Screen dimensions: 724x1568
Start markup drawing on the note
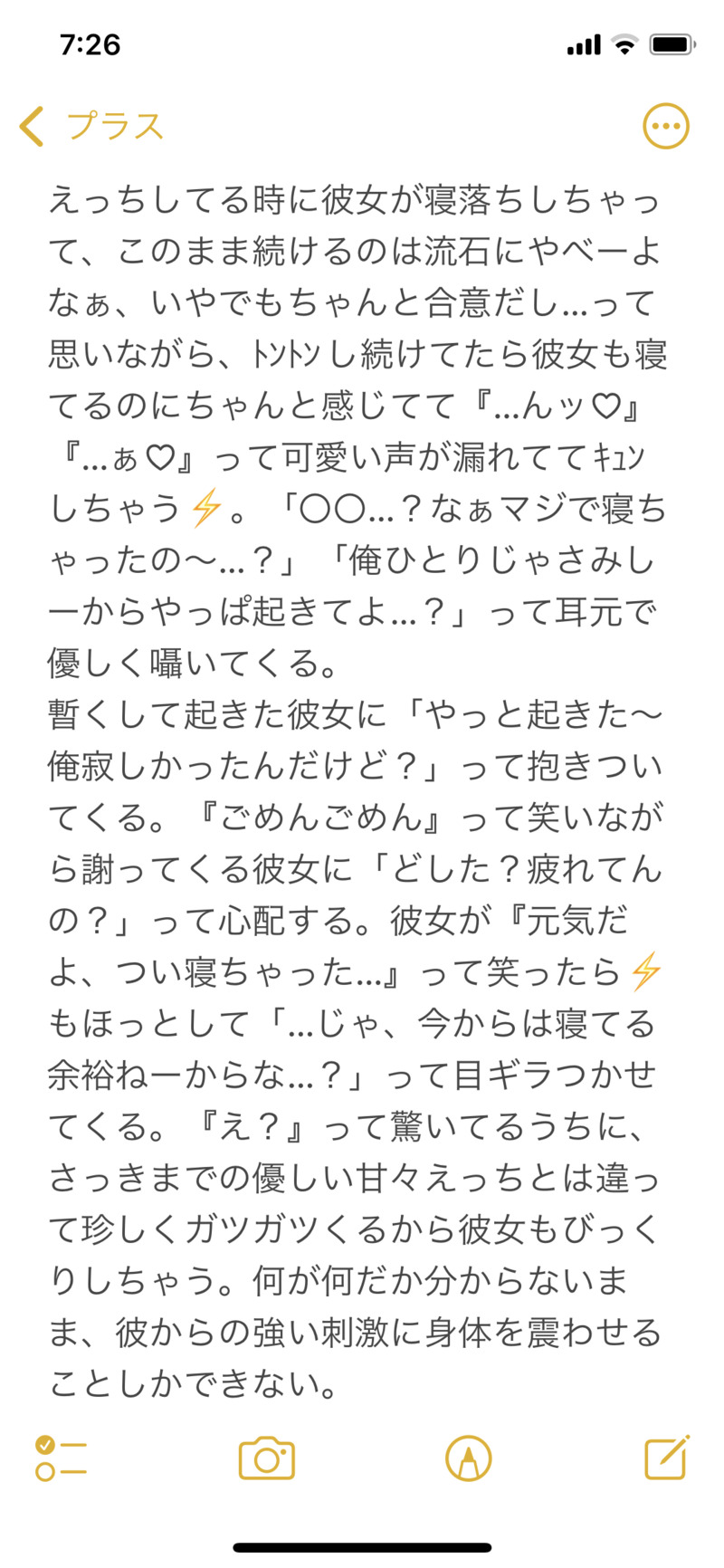469,1458
